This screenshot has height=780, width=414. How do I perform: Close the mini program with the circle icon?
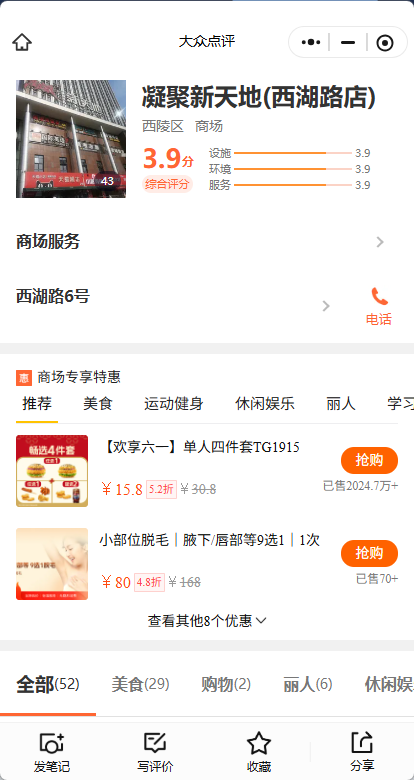[x=385, y=43]
